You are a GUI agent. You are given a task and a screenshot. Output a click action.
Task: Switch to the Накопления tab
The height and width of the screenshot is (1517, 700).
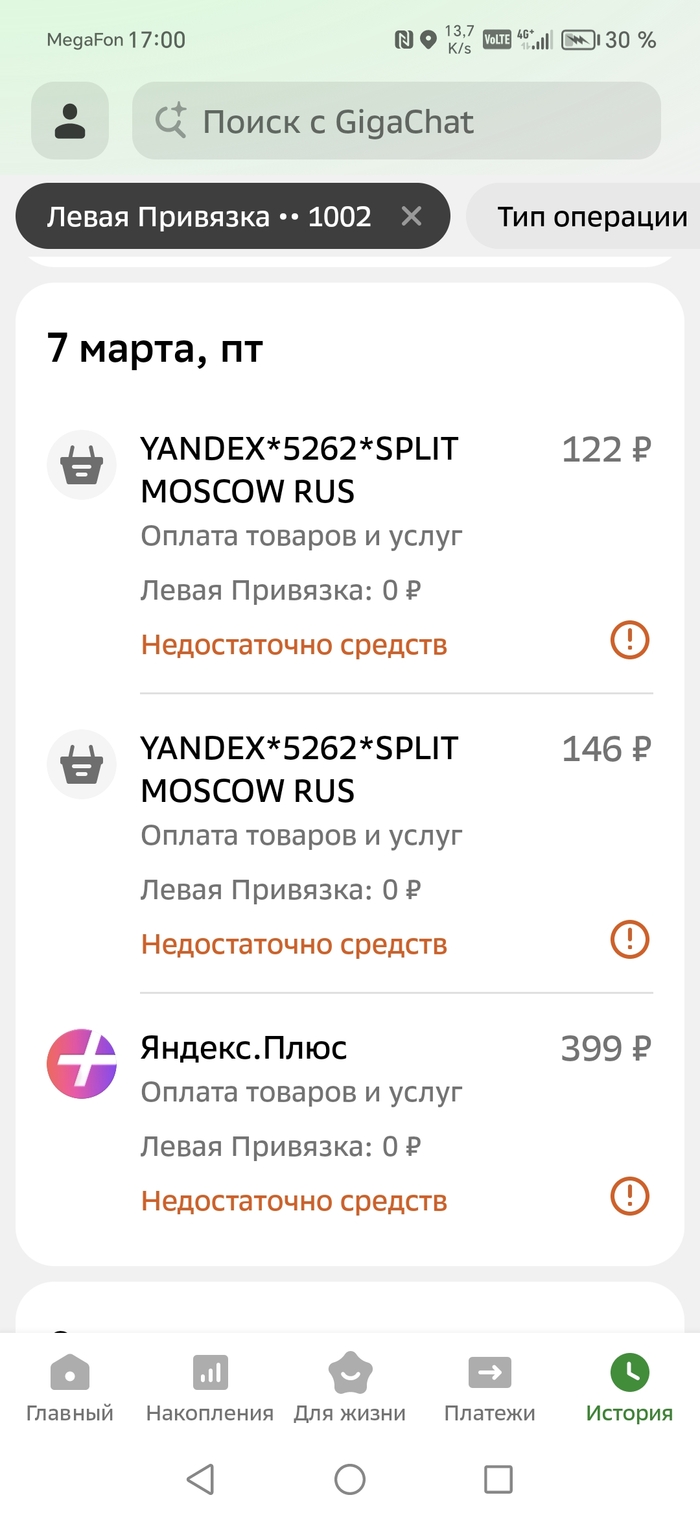(209, 1388)
